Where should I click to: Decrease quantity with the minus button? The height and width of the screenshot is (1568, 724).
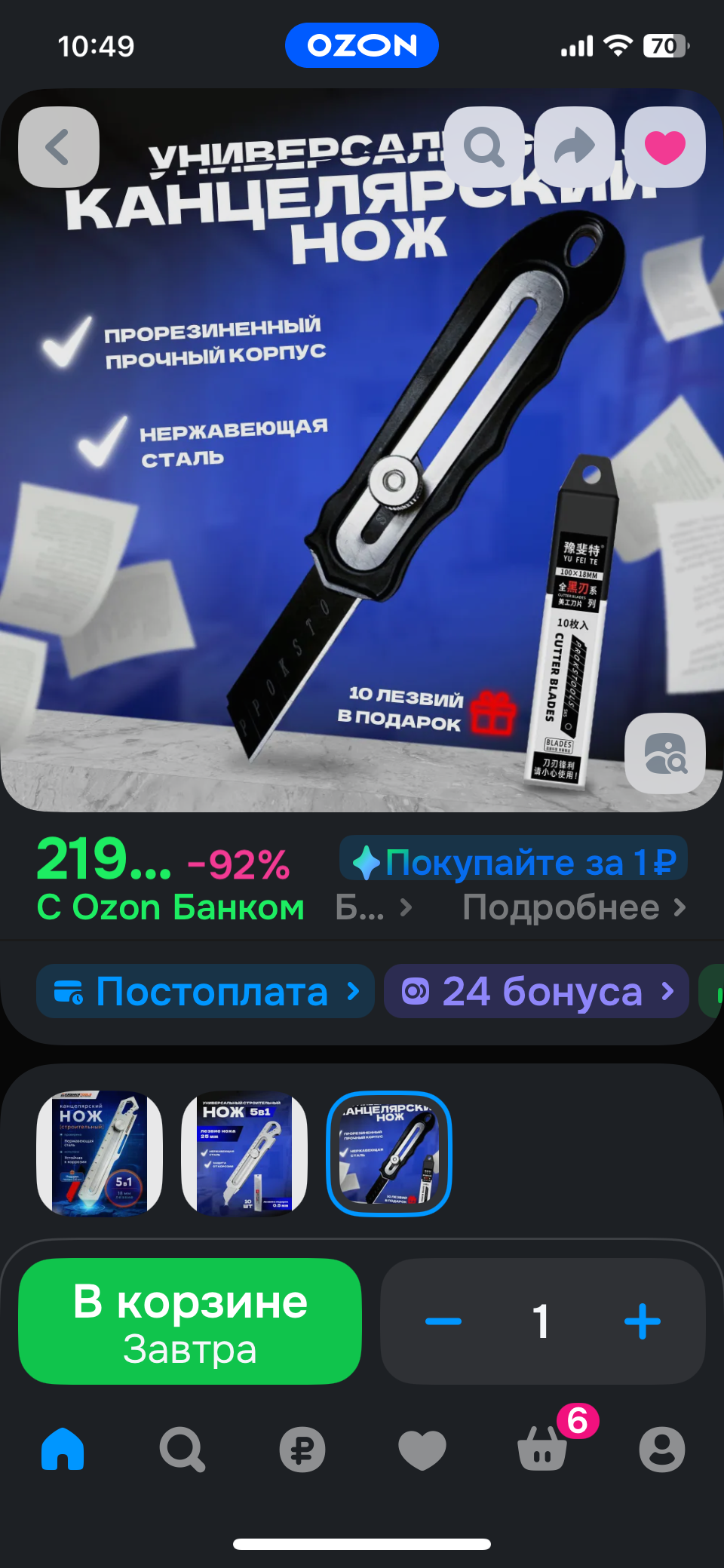[443, 1321]
